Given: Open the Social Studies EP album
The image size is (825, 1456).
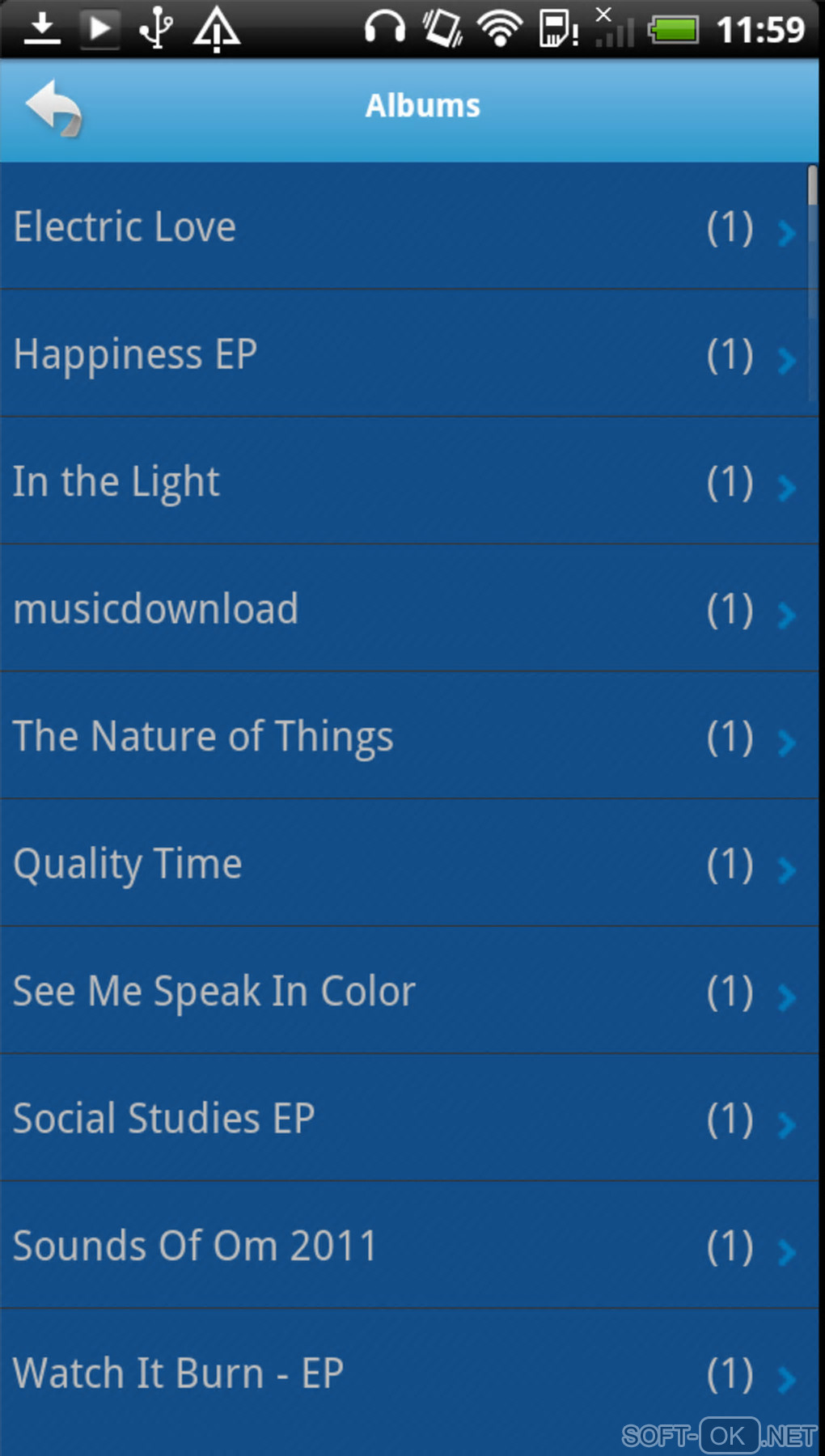Looking at the screenshot, I should pyautogui.click(x=404, y=1119).
